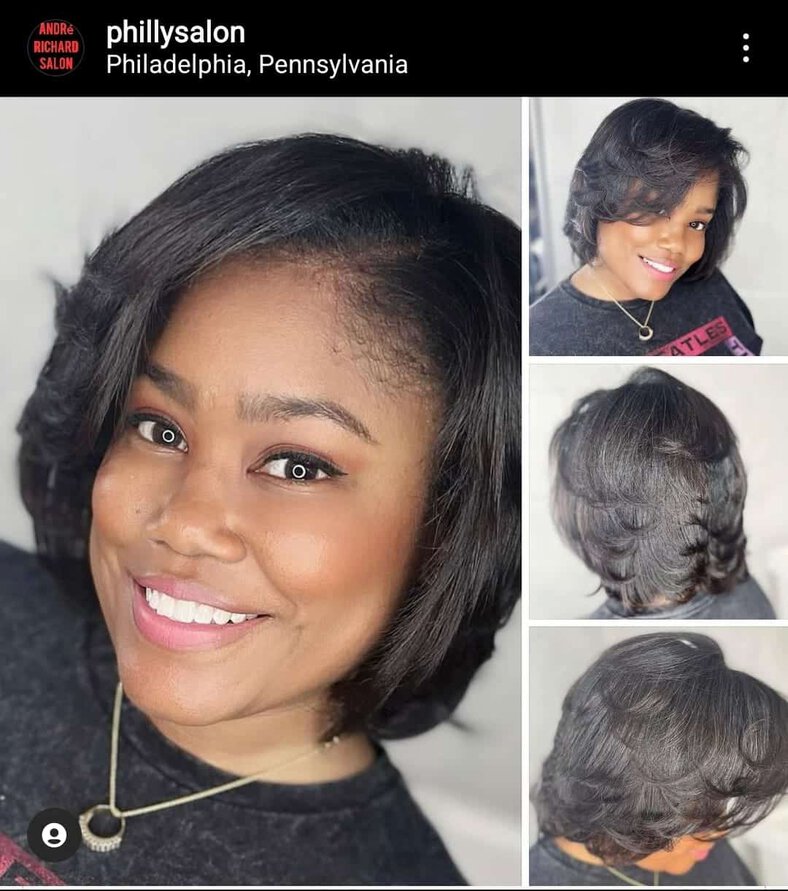Image resolution: width=788 pixels, height=891 pixels.
Task: Open the three-dot post options menu
Action: point(746,48)
